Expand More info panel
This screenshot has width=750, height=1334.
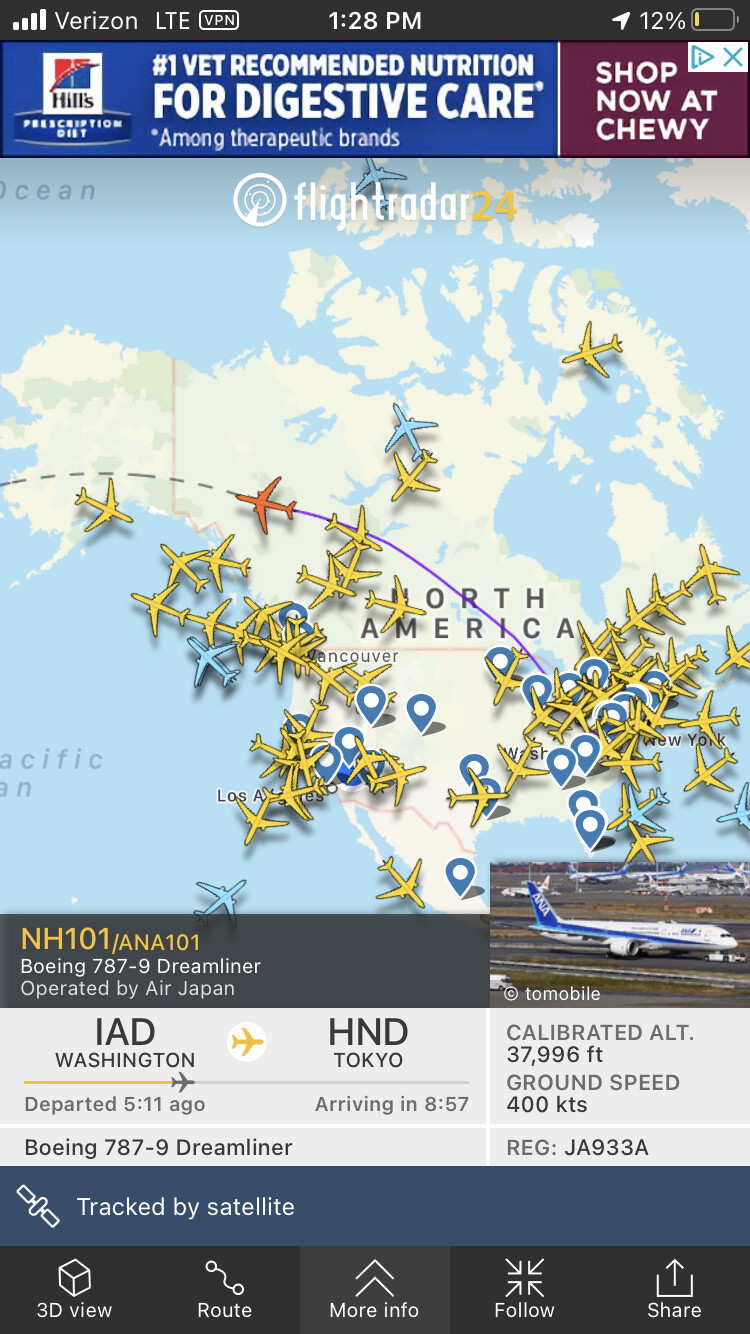(374, 1289)
